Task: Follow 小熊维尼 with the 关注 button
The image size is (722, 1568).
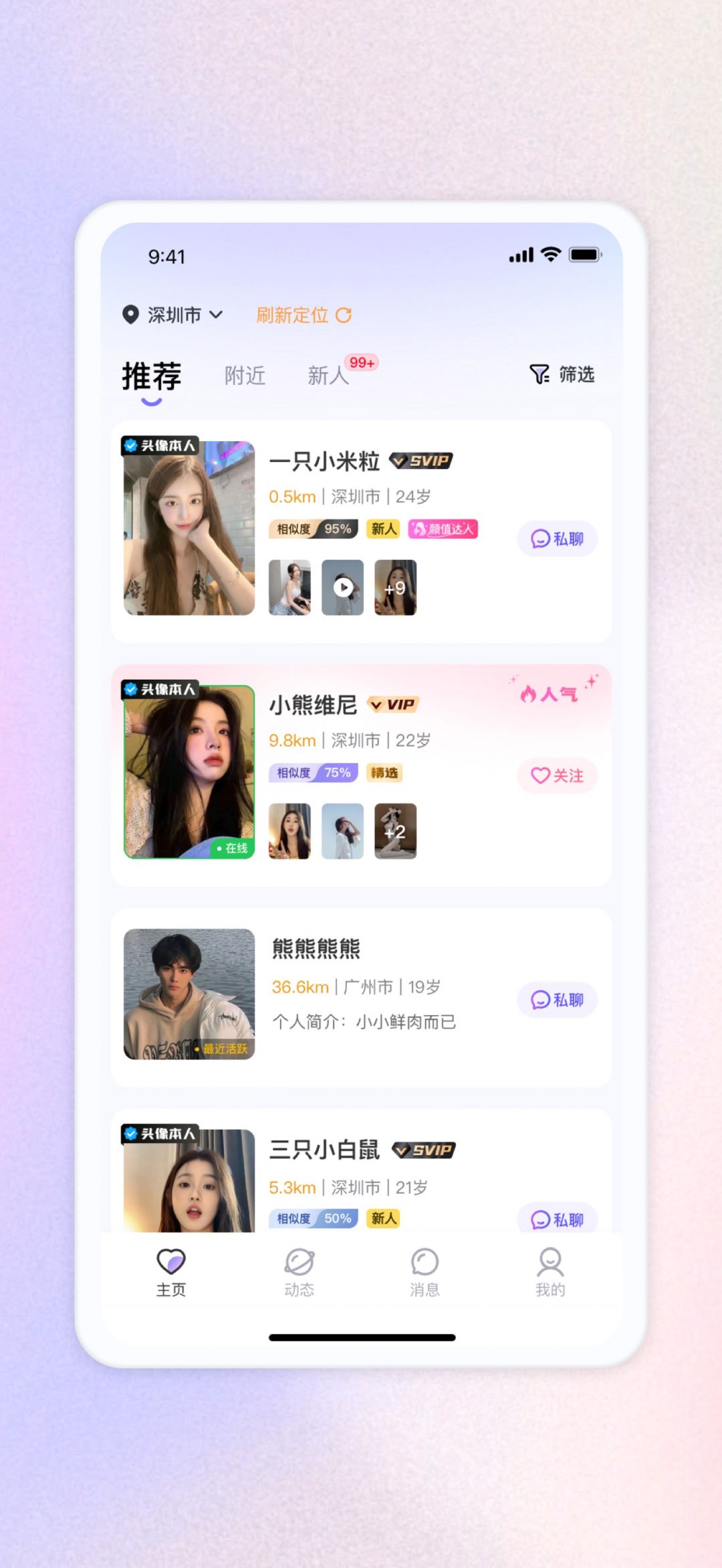Action: 557,775
